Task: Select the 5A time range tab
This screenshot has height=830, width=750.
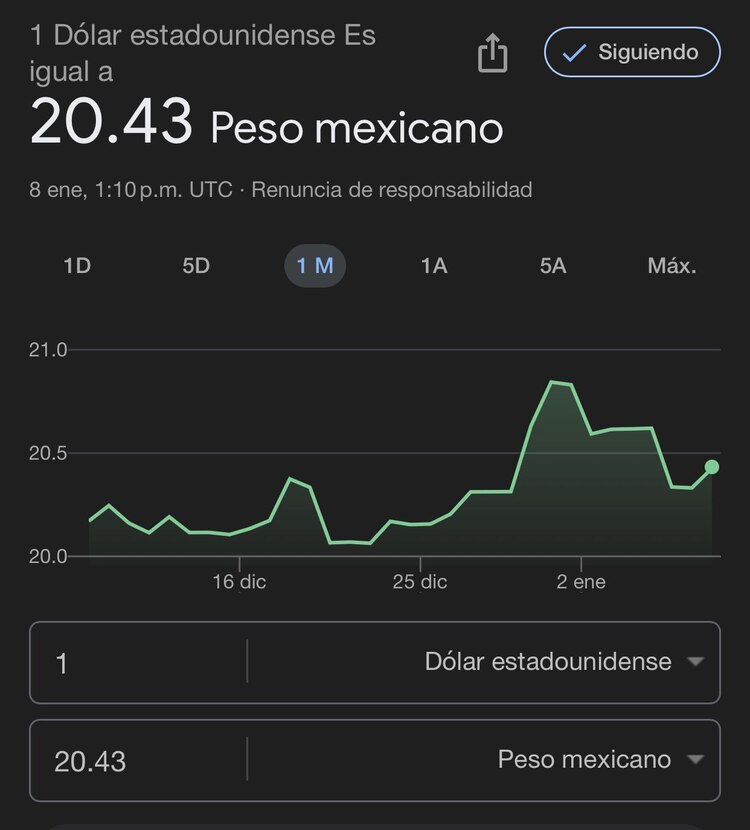Action: (x=552, y=265)
